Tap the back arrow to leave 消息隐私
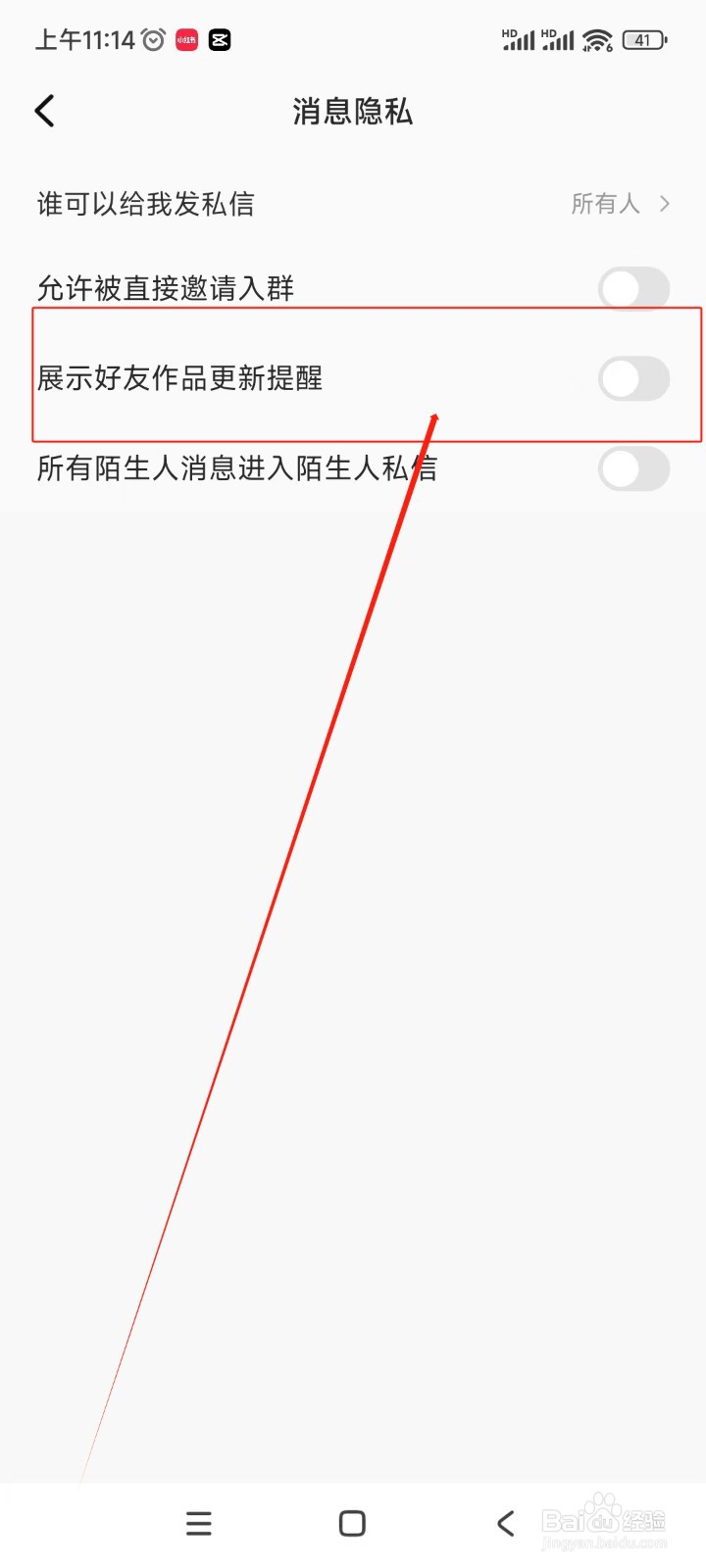The width and height of the screenshot is (706, 1568). point(44,111)
